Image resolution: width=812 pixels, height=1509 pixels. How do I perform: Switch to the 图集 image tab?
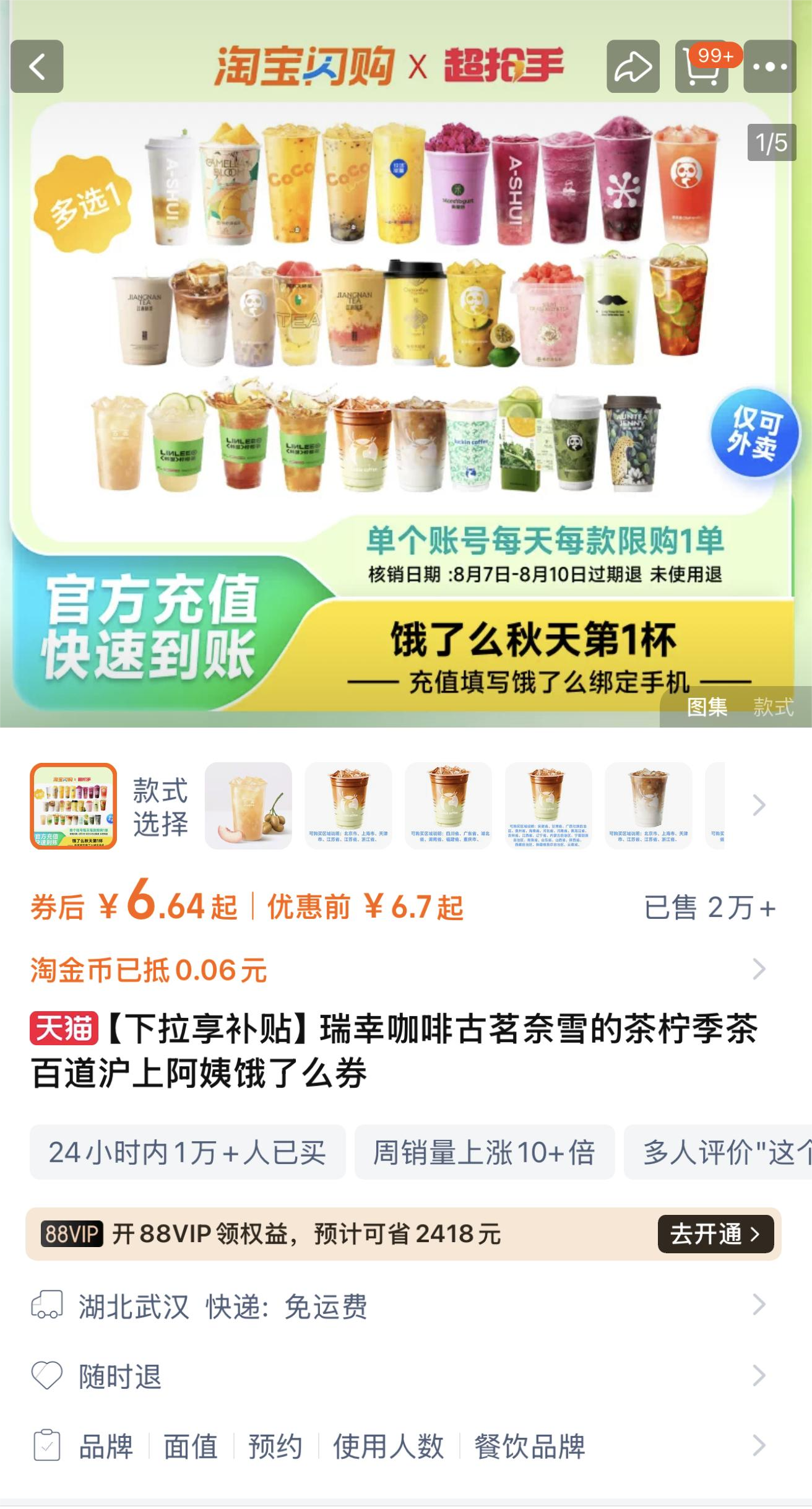[707, 707]
